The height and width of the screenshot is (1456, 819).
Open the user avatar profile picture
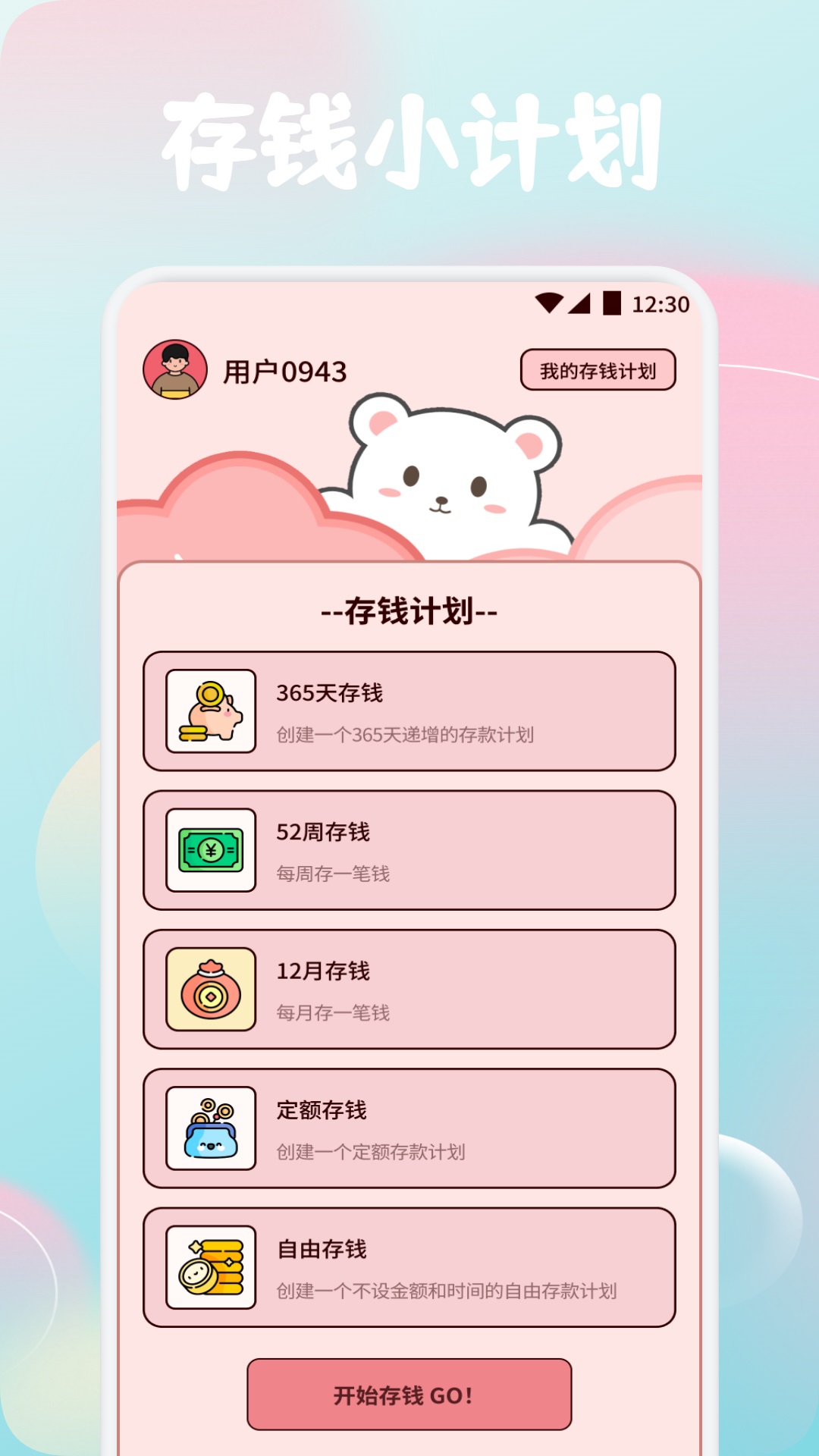[176, 369]
